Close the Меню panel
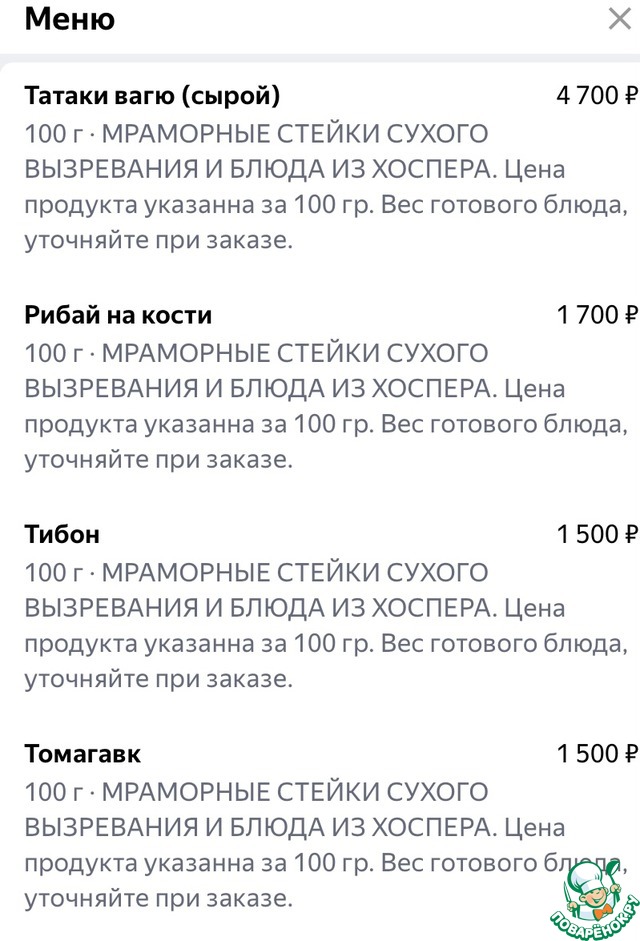This screenshot has height=941, width=640. [619, 18]
